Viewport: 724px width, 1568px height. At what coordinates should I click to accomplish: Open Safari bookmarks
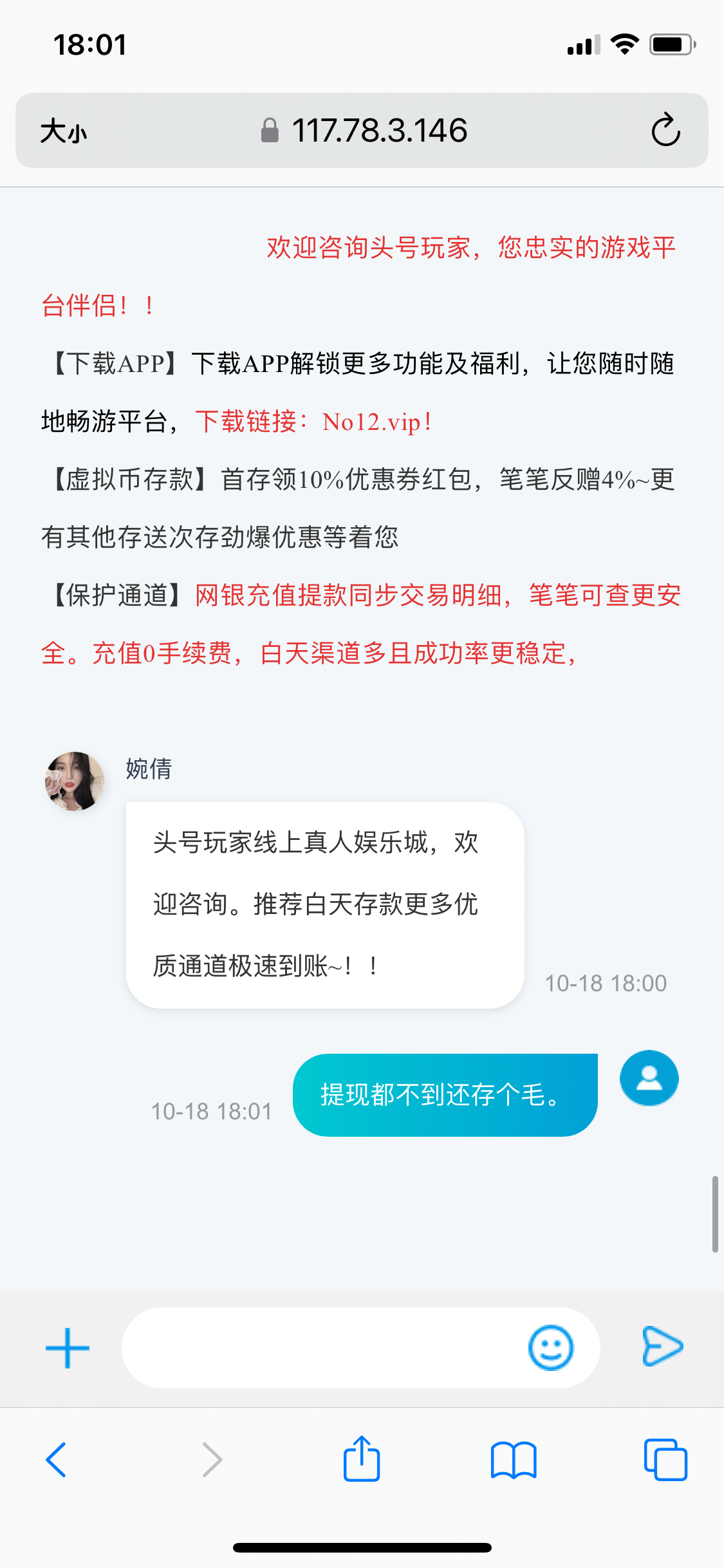click(x=513, y=1459)
